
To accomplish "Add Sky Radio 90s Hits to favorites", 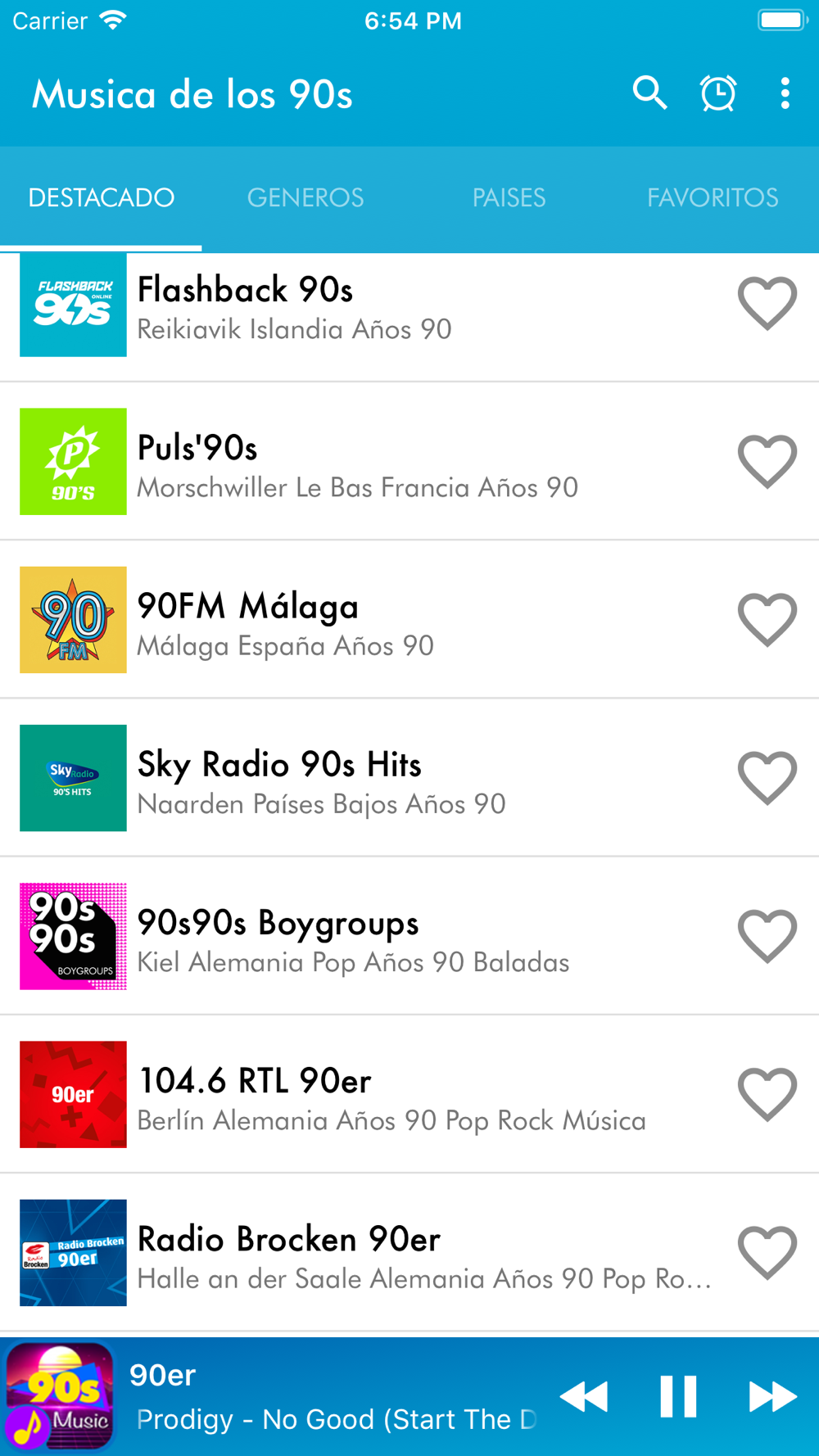I will coord(767,777).
